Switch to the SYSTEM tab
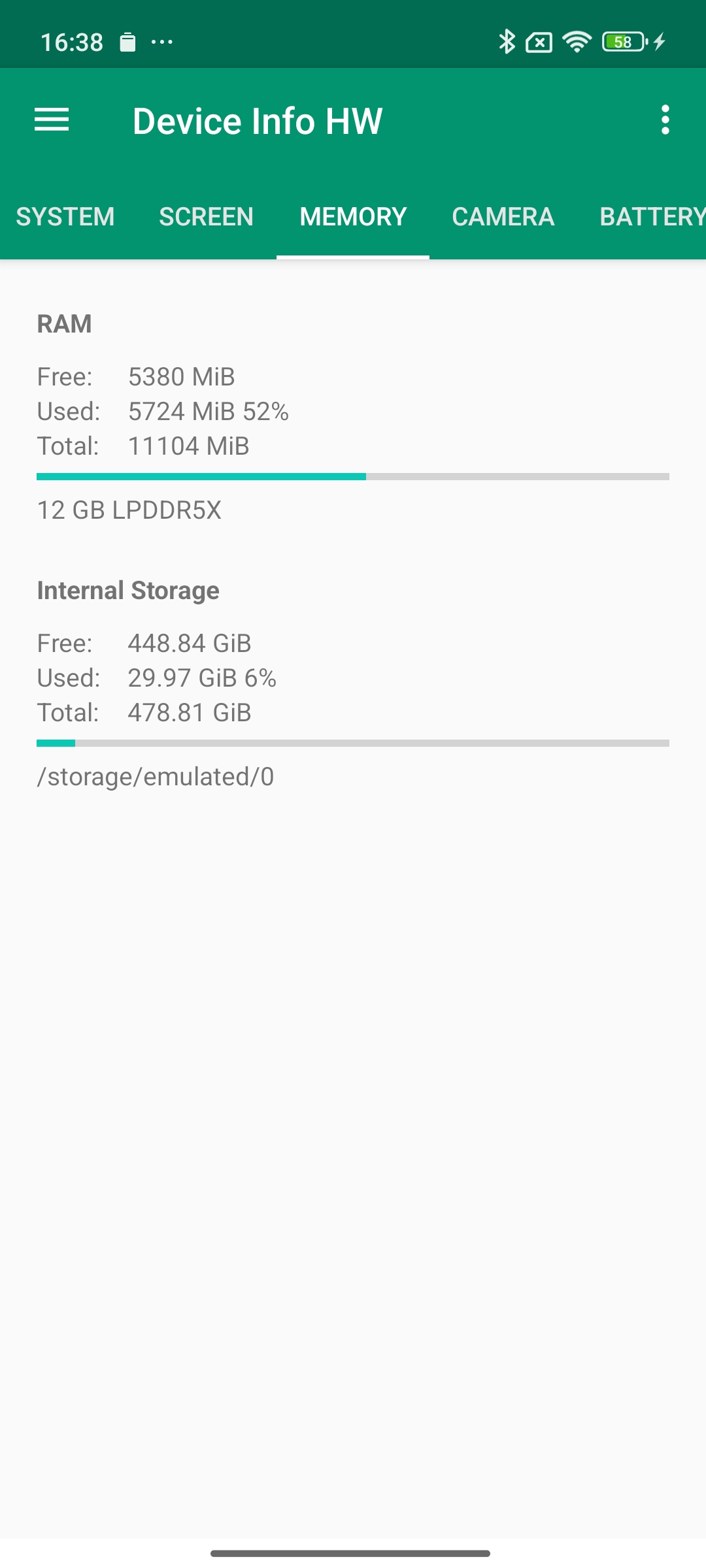The width and height of the screenshot is (706, 1568). point(65,217)
